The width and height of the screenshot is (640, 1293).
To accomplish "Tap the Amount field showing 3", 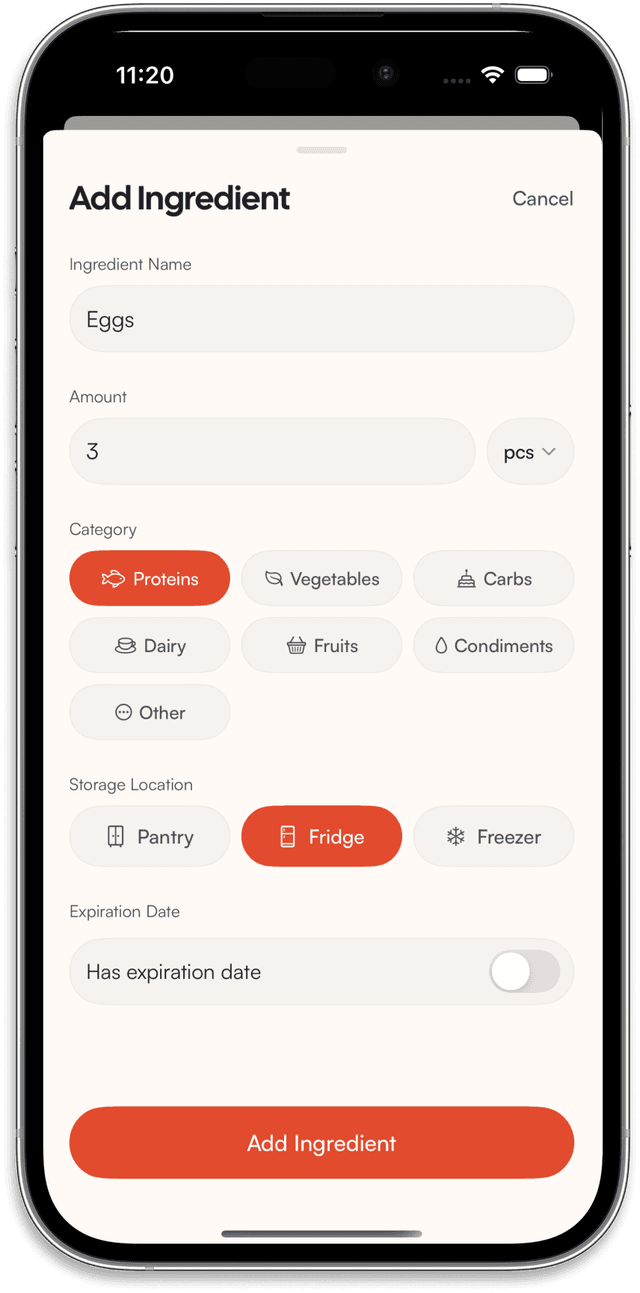I will pyautogui.click(x=271, y=452).
